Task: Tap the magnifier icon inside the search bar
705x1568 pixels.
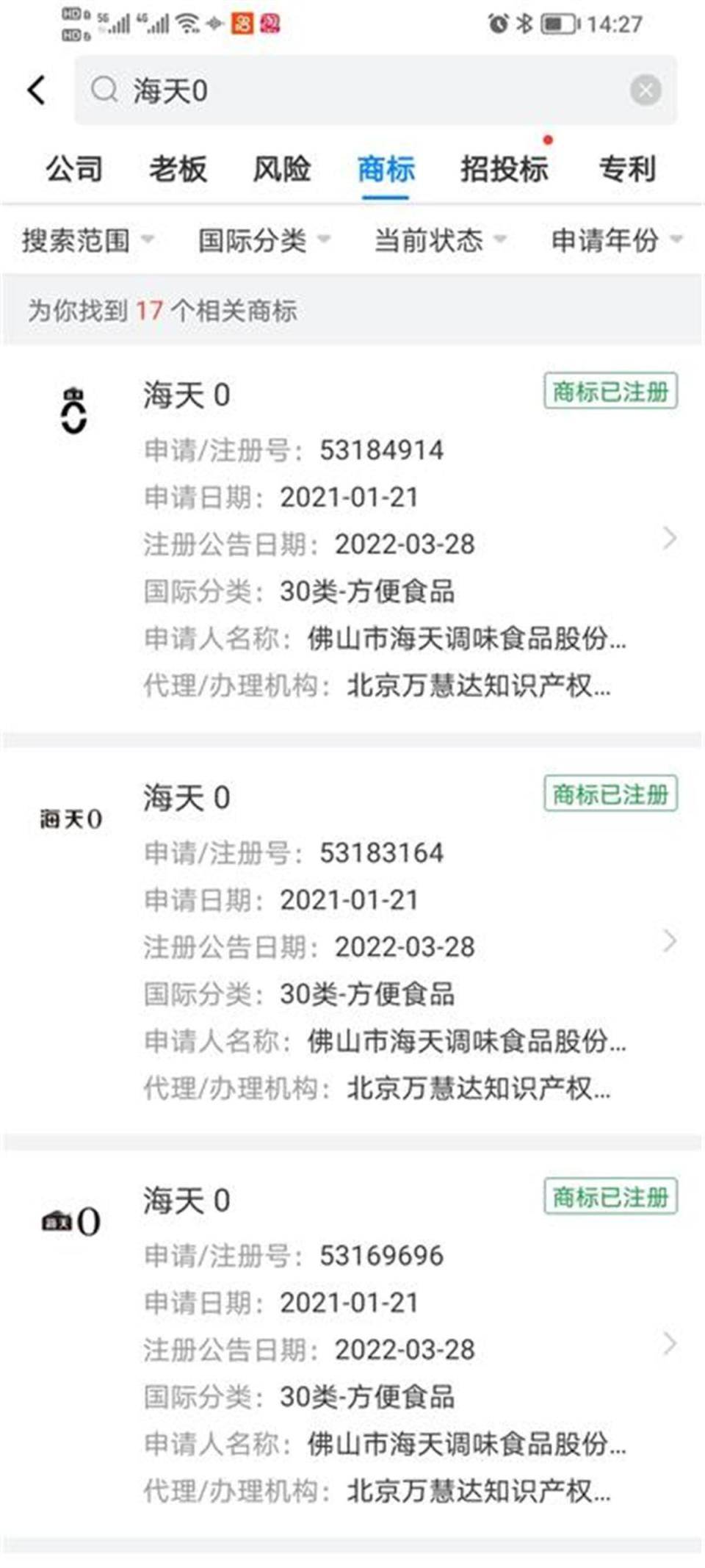Action: (x=106, y=90)
